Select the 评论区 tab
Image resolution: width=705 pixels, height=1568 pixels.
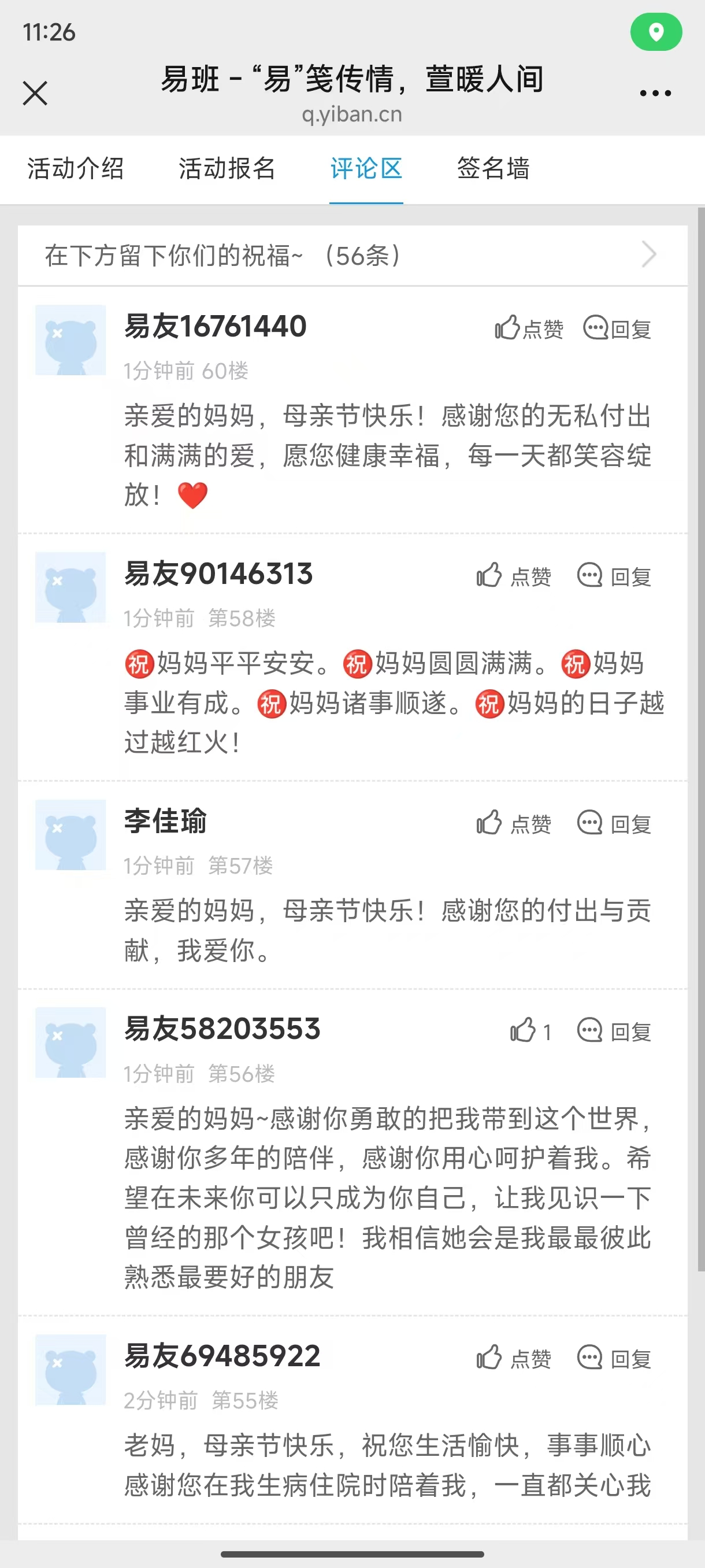tap(366, 169)
